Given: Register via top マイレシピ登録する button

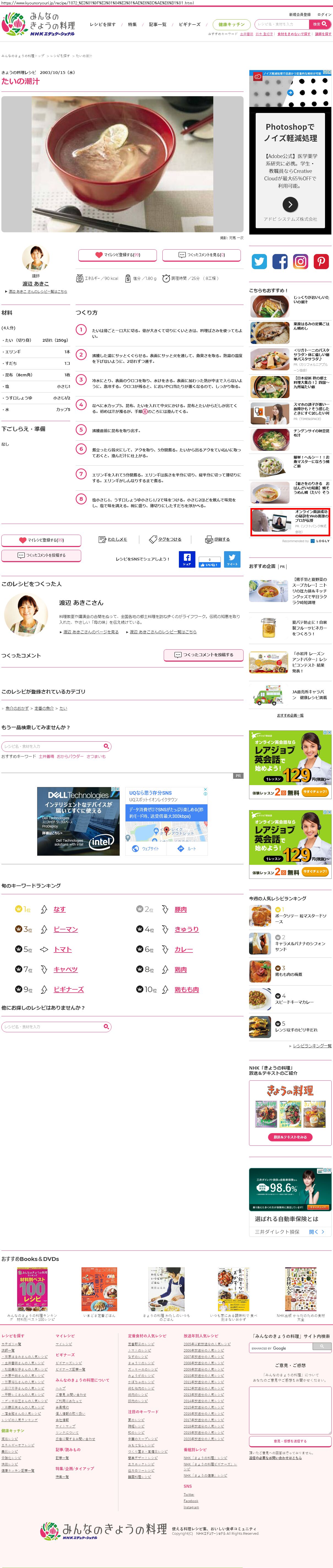Looking at the screenshot, I should [117, 255].
